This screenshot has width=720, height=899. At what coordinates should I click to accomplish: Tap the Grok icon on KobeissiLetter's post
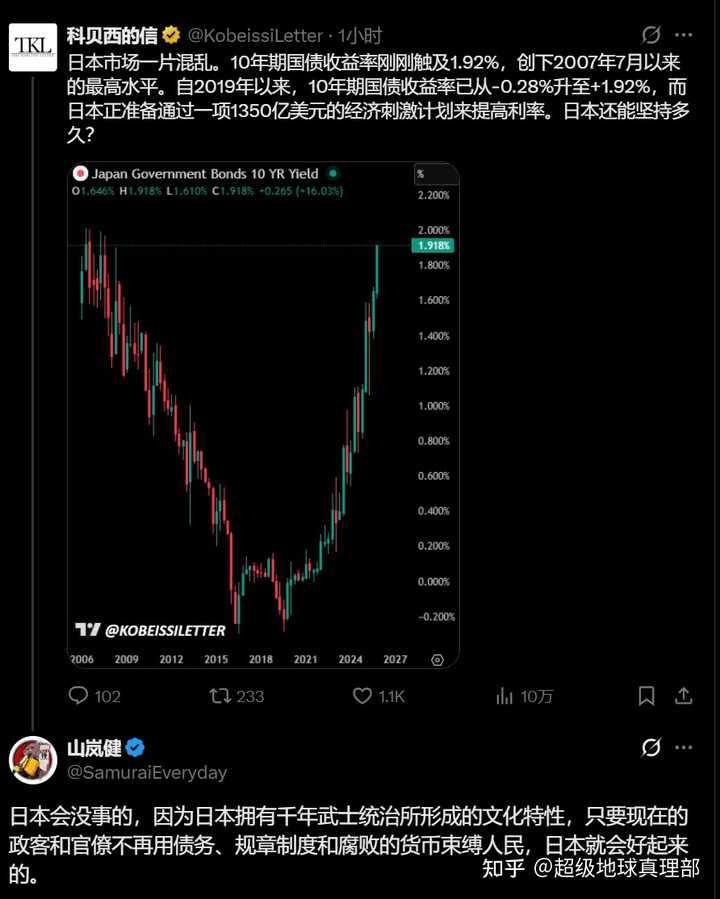tap(651, 35)
